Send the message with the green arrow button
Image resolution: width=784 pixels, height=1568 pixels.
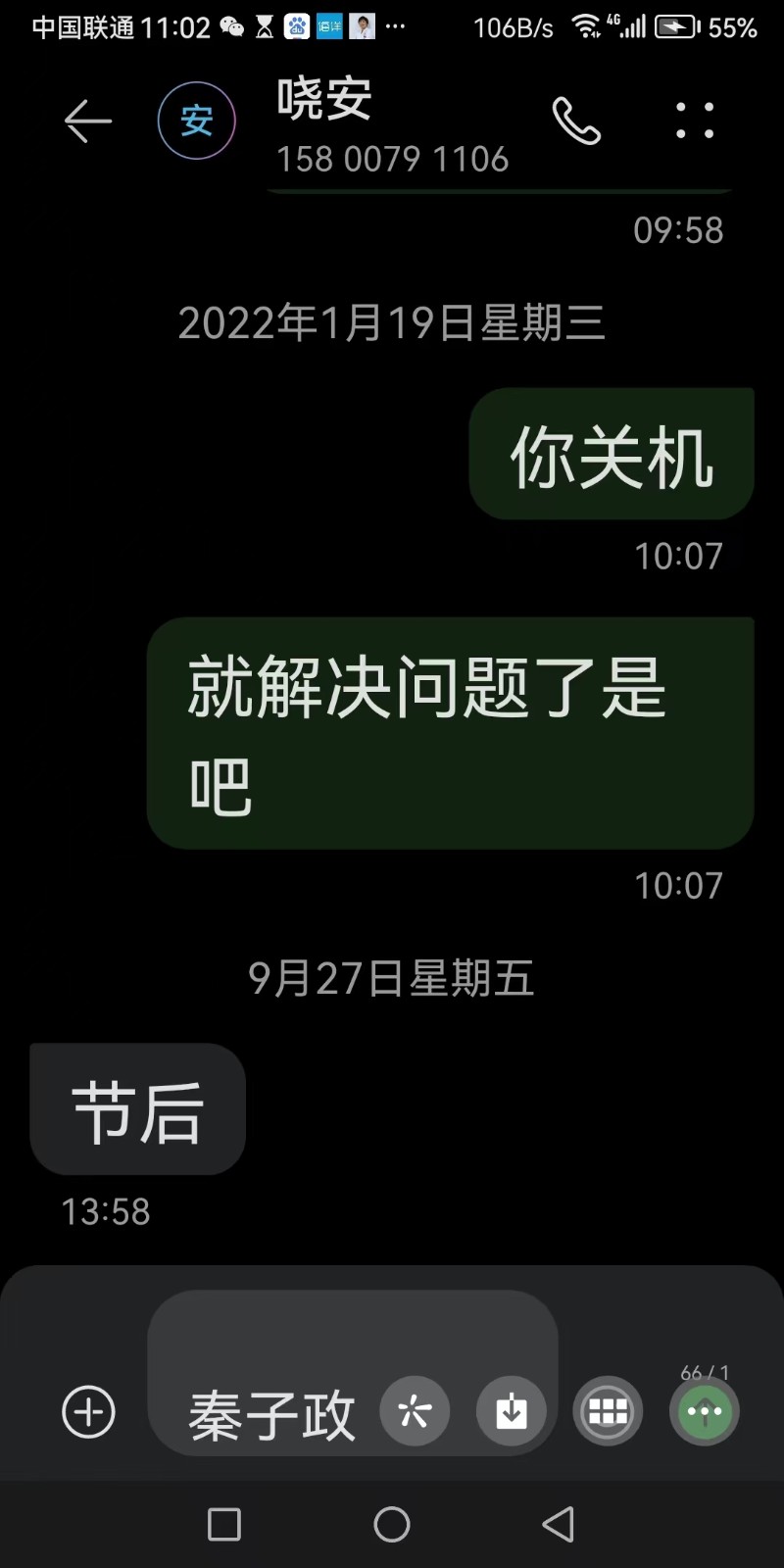[705, 1412]
